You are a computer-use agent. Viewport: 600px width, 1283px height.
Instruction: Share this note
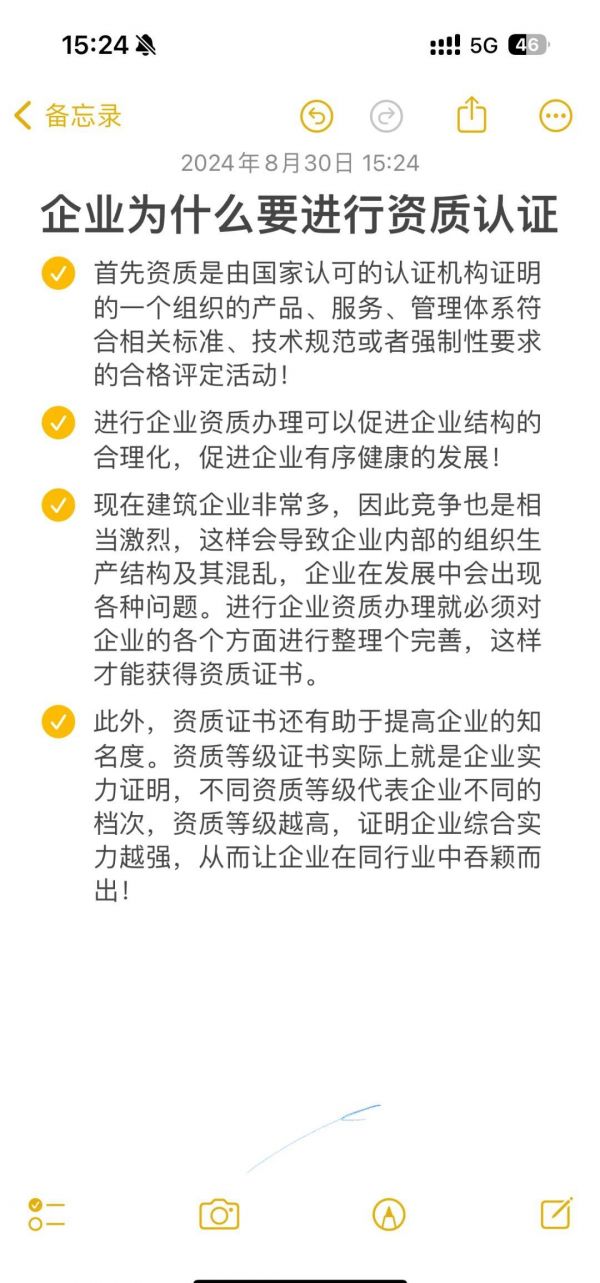coord(471,115)
